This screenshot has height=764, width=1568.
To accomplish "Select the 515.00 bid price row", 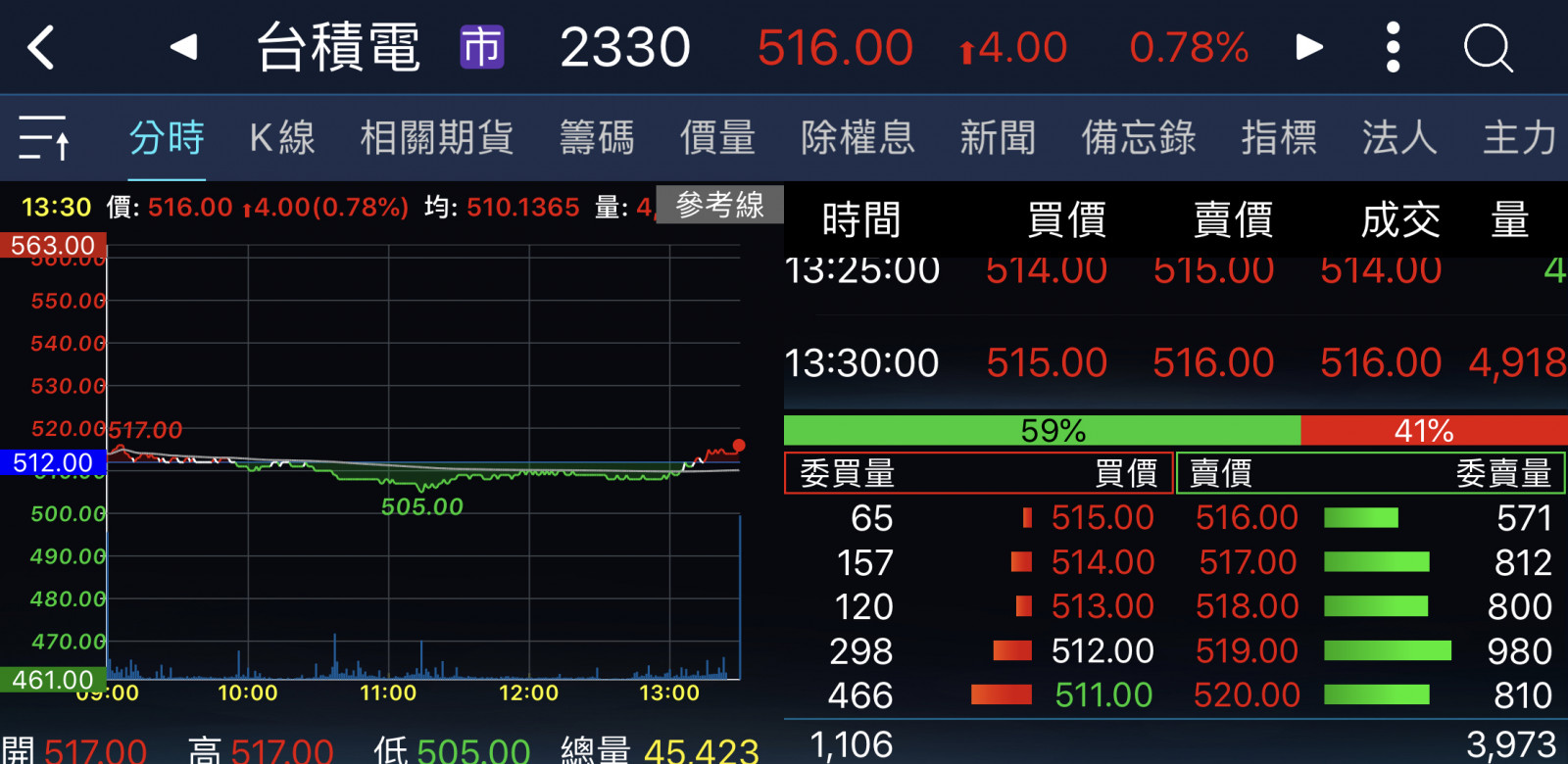I will pyautogui.click(x=1102, y=517).
